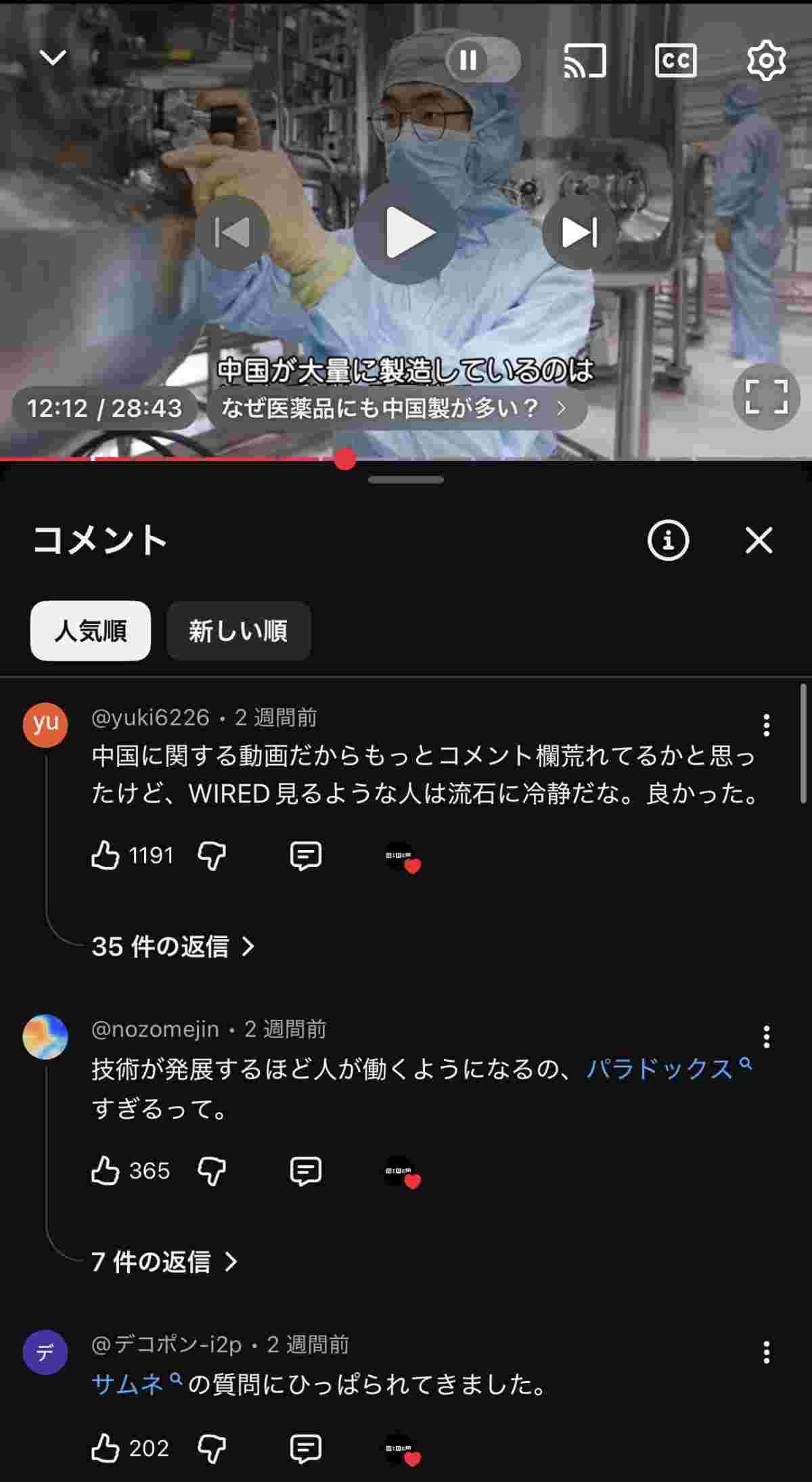The width and height of the screenshot is (812, 1482).
Task: Like the comment by @yuki6226
Action: pyautogui.click(x=106, y=855)
